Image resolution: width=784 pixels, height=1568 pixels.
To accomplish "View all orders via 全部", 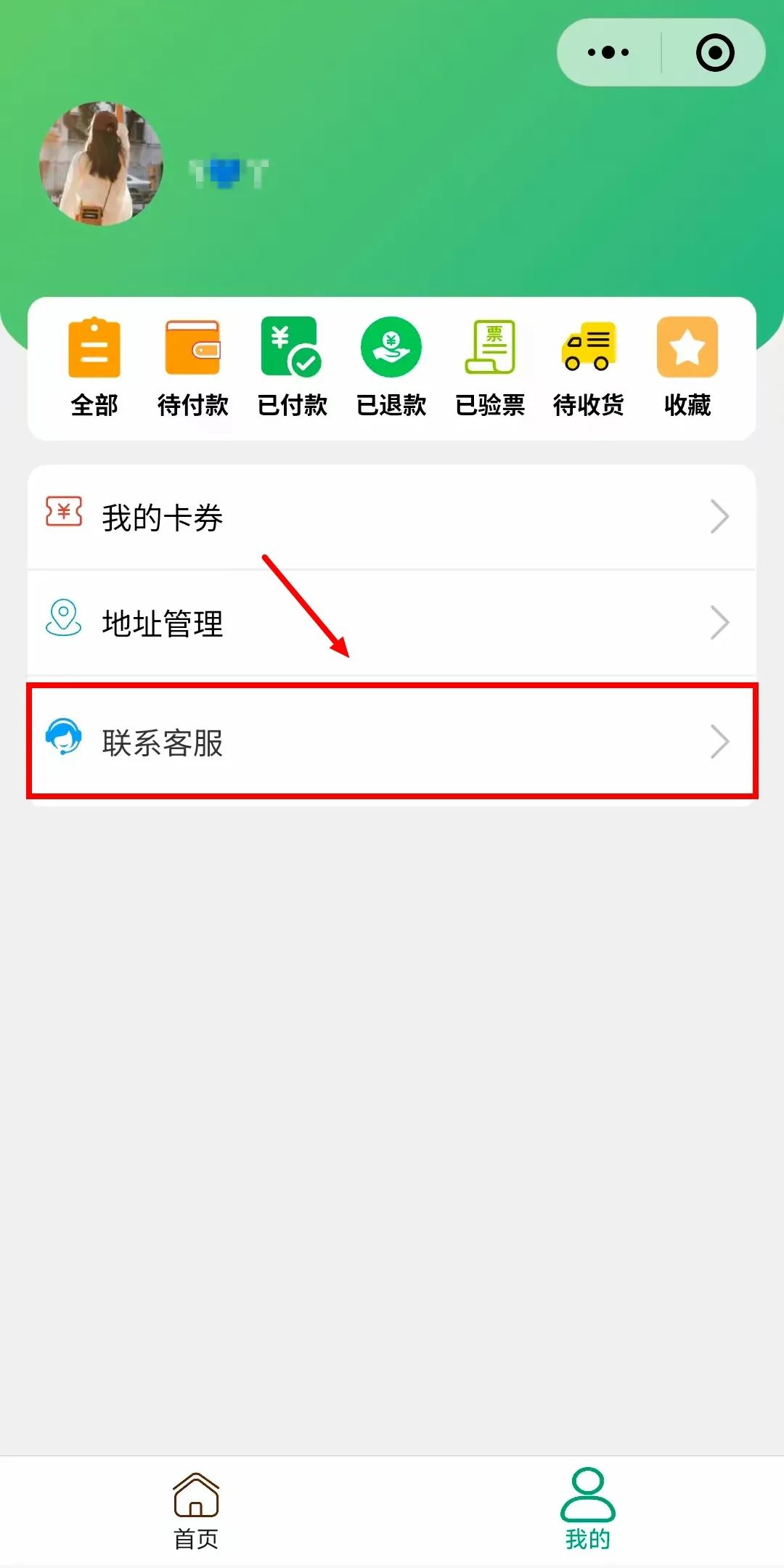I will tap(94, 367).
